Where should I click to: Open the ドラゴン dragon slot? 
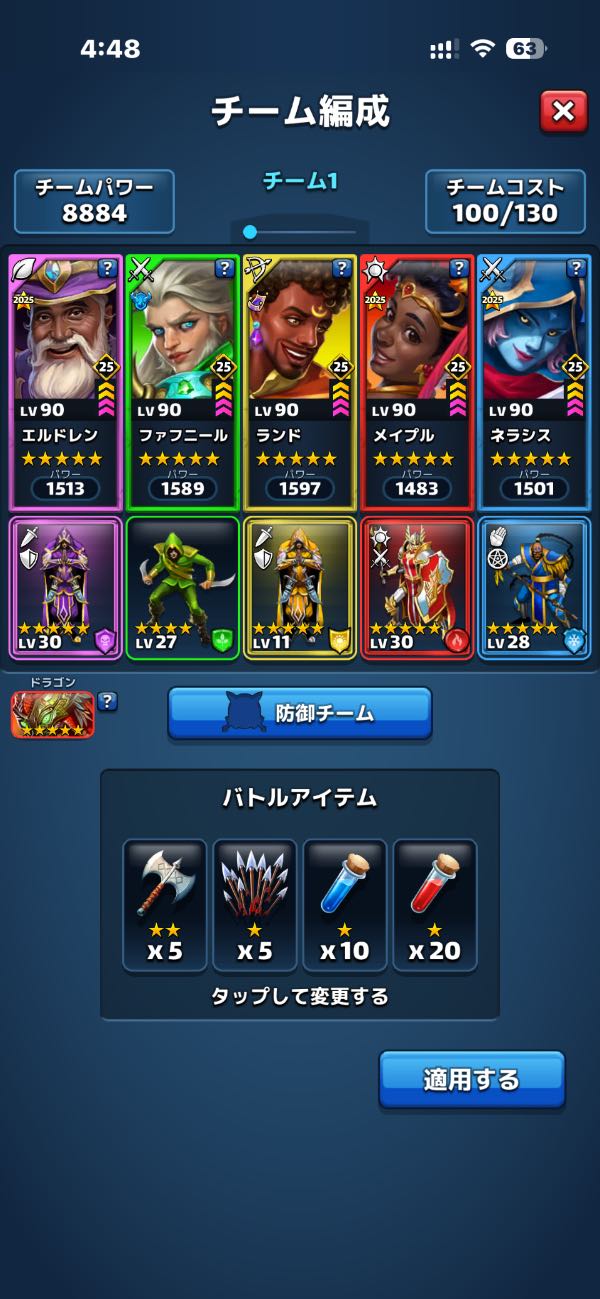point(52,714)
